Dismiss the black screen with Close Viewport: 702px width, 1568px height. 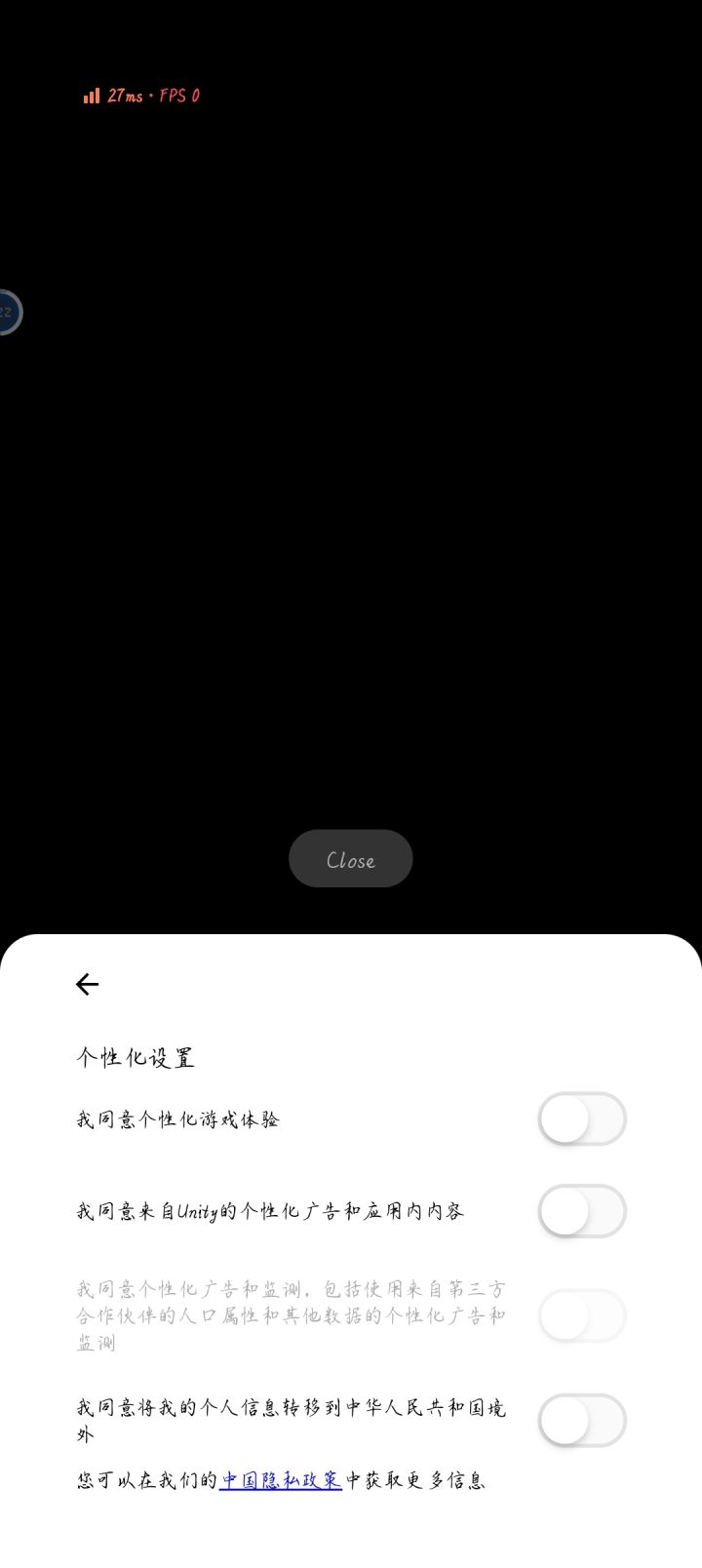click(x=350, y=859)
